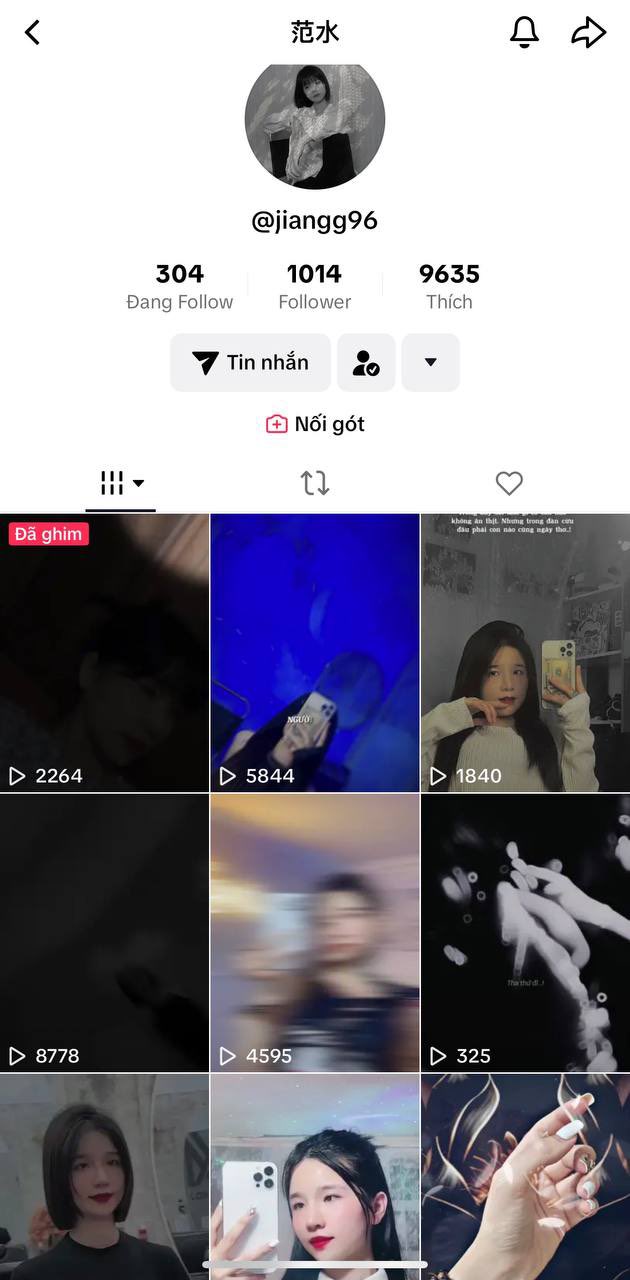Image resolution: width=630 pixels, height=1280 pixels.
Task: Share this profile via arrow icon
Action: (x=588, y=33)
